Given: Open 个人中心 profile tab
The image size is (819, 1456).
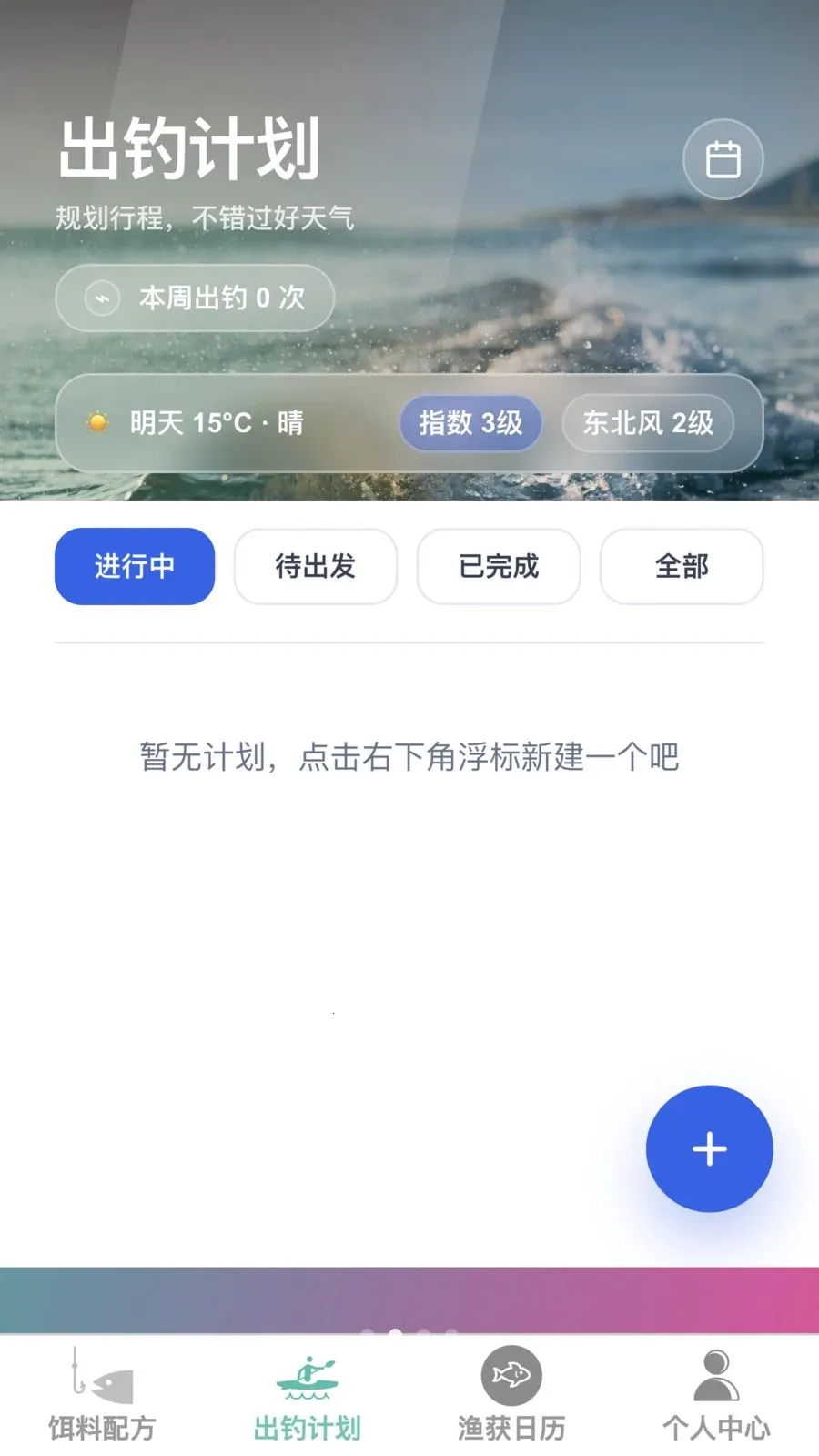Looking at the screenshot, I should tap(716, 1396).
